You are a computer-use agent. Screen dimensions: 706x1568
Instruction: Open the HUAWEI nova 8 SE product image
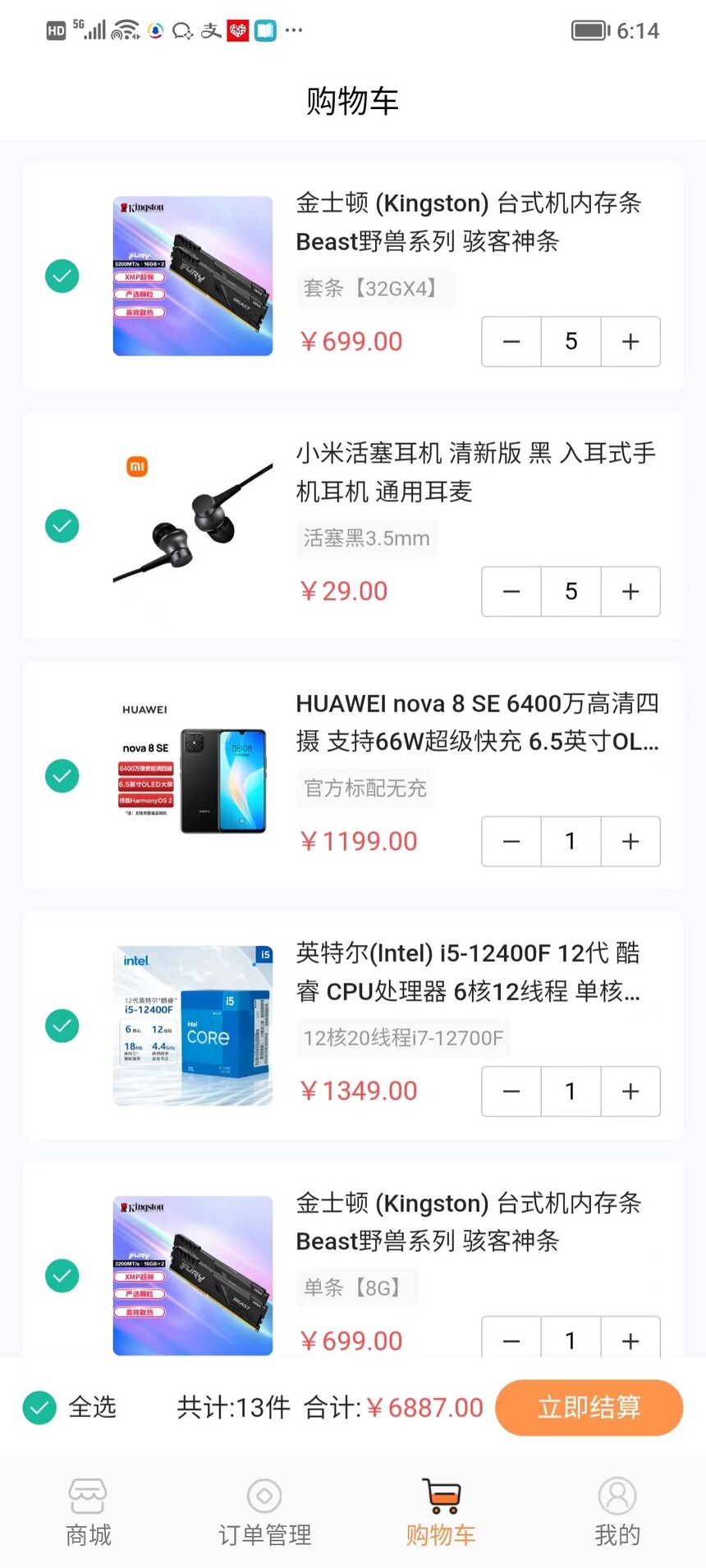(x=193, y=775)
